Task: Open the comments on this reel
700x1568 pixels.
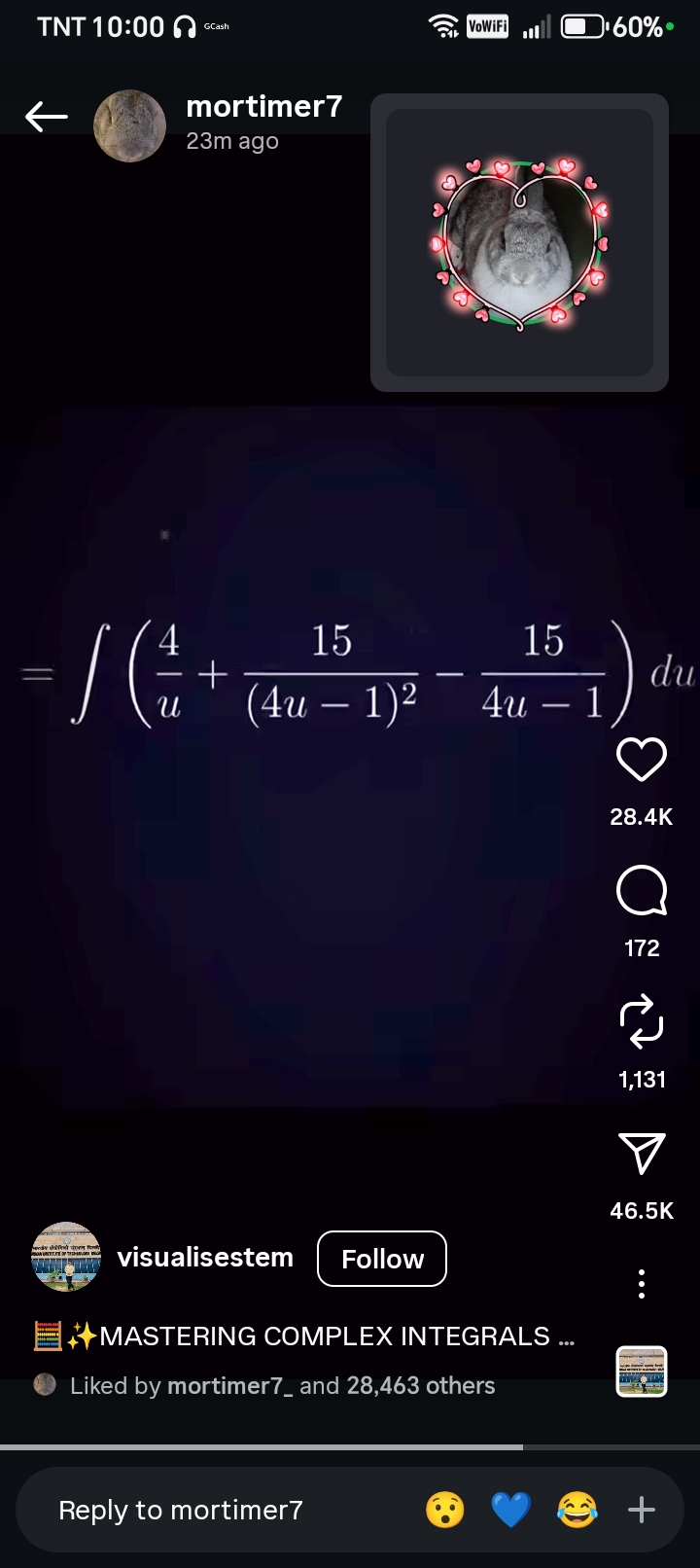Action: pos(642,890)
